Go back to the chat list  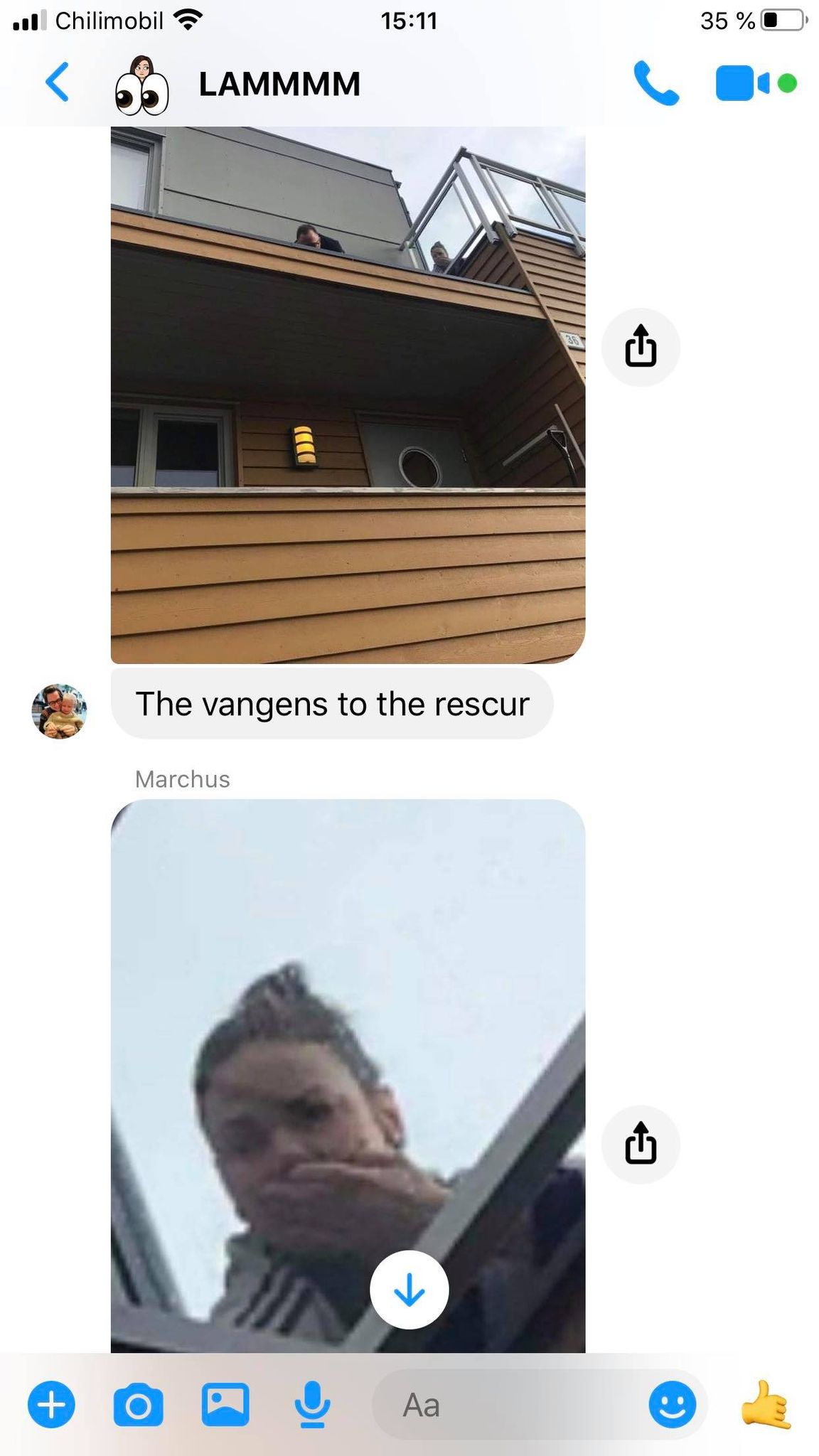(x=57, y=83)
